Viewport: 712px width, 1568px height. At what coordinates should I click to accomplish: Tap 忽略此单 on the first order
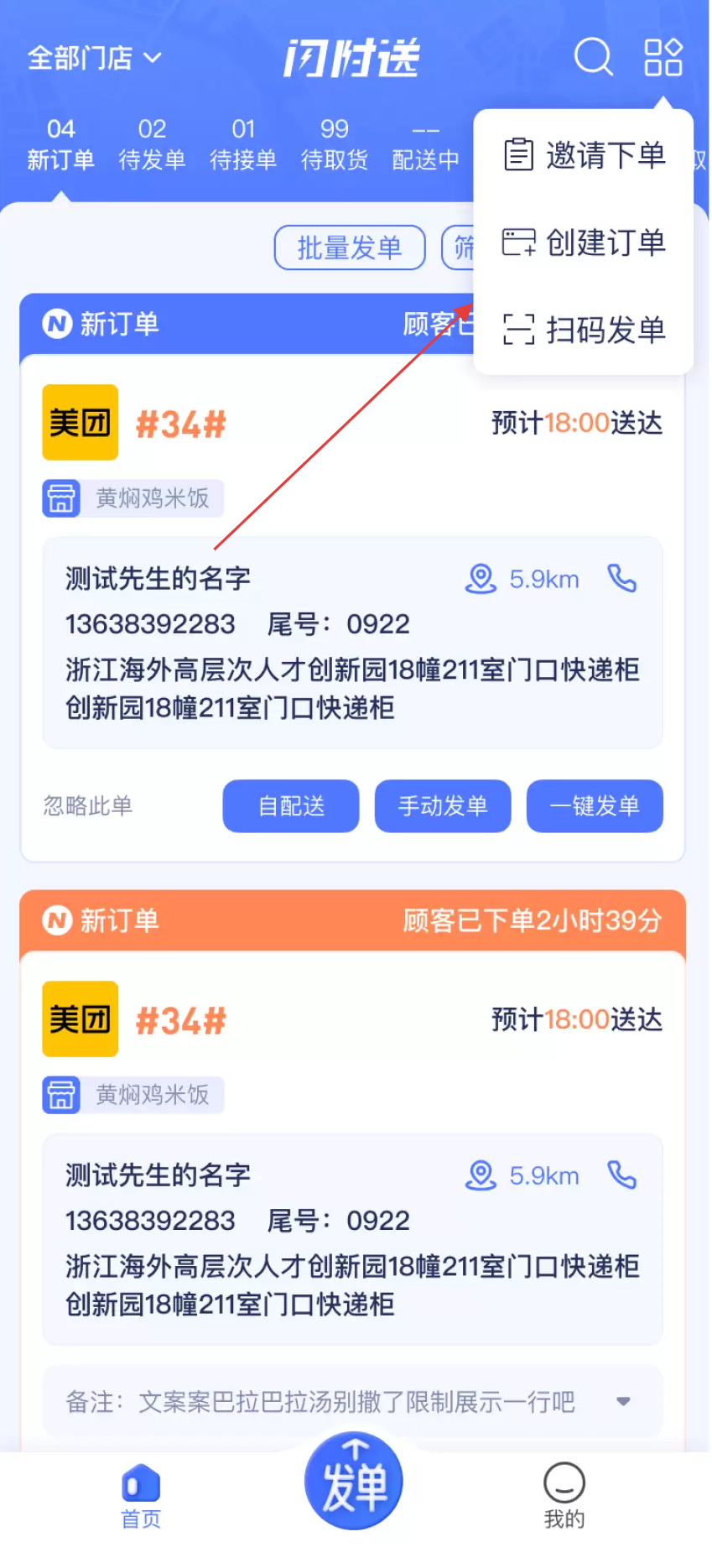click(88, 806)
